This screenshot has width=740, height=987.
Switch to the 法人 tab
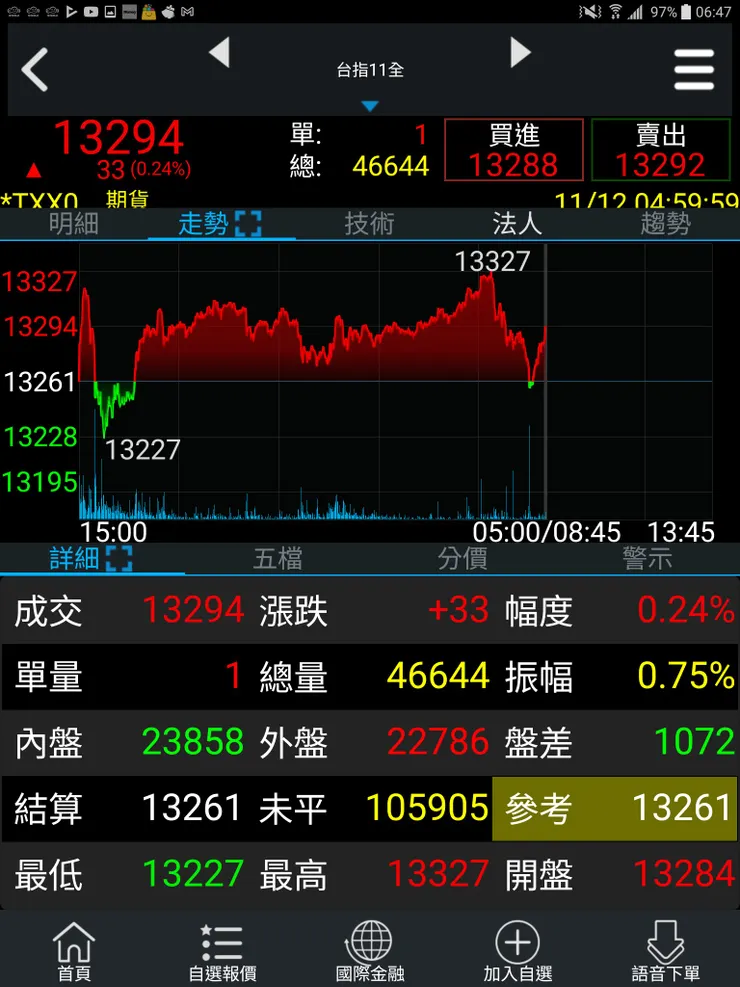click(x=517, y=224)
